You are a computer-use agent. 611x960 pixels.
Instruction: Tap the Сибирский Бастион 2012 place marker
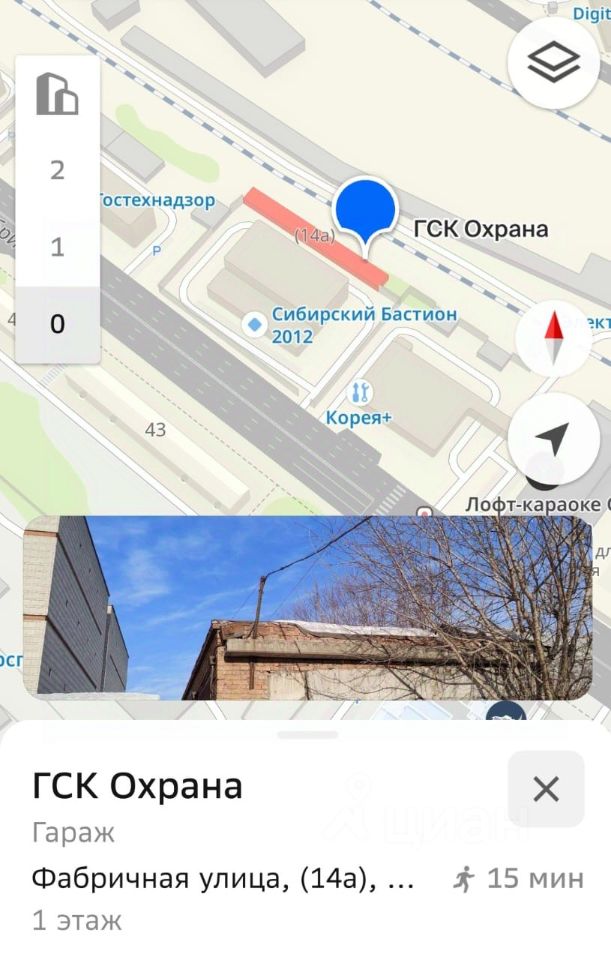click(256, 323)
